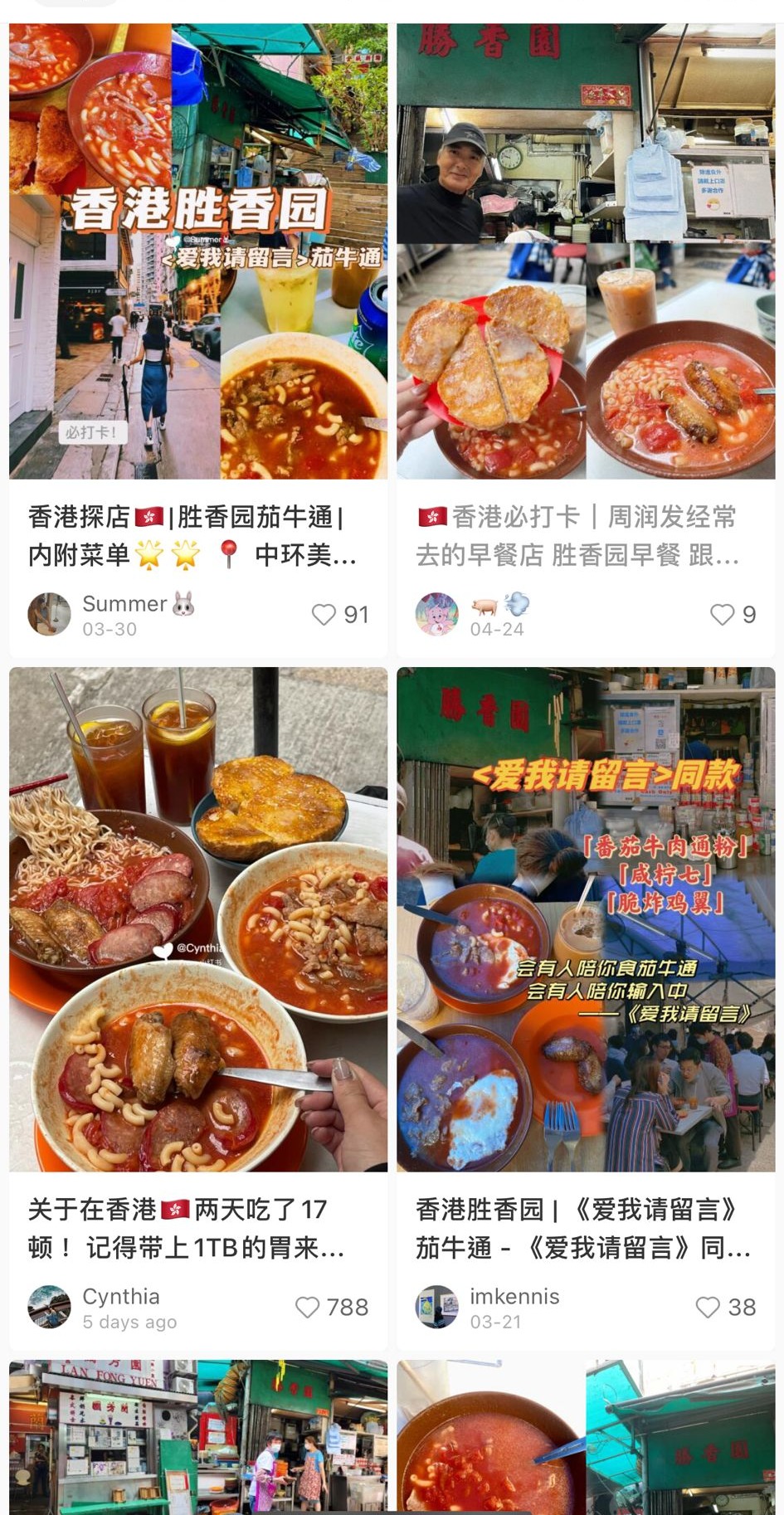Like Cynthia's post with 788 likes
The image size is (784, 1515).
click(308, 1308)
